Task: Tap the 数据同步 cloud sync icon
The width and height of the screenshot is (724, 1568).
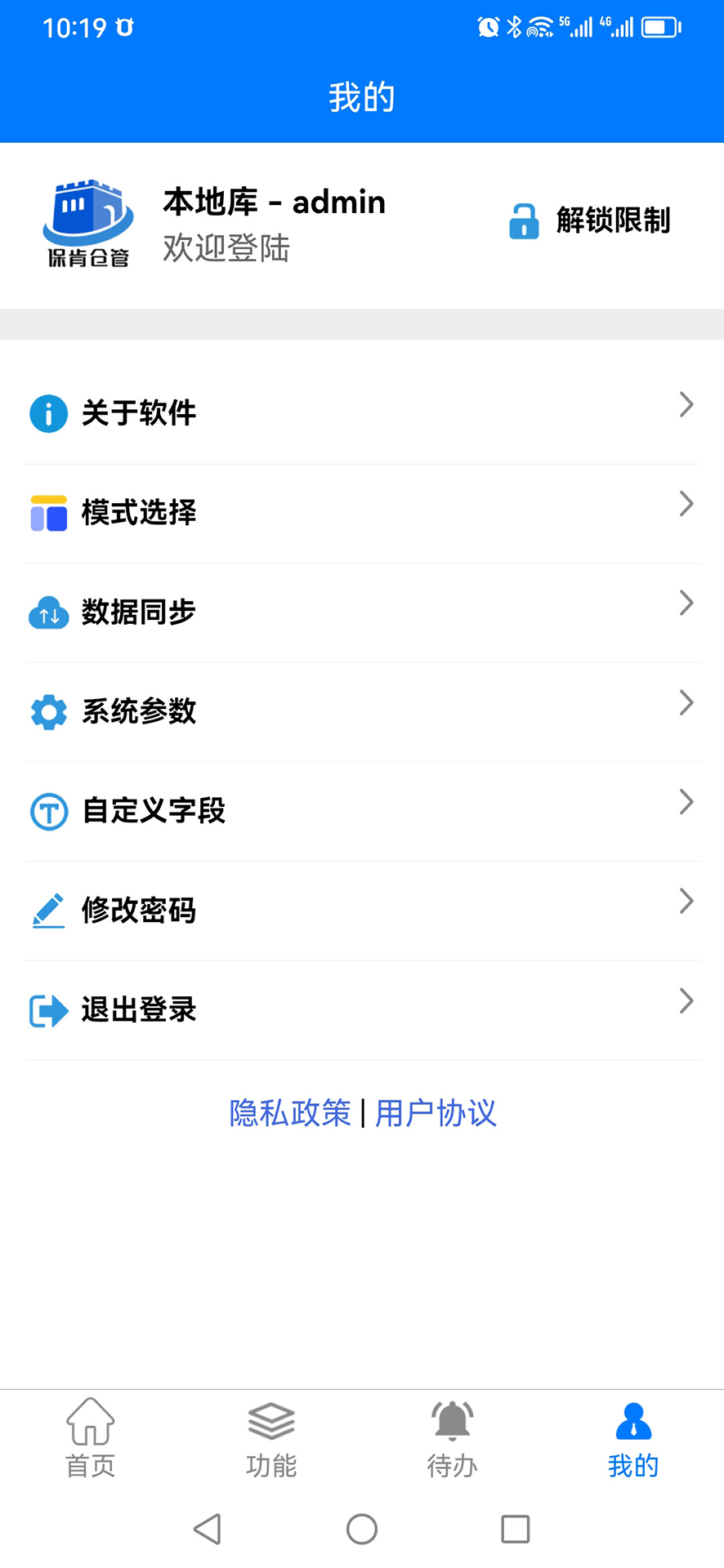Action: (x=47, y=612)
